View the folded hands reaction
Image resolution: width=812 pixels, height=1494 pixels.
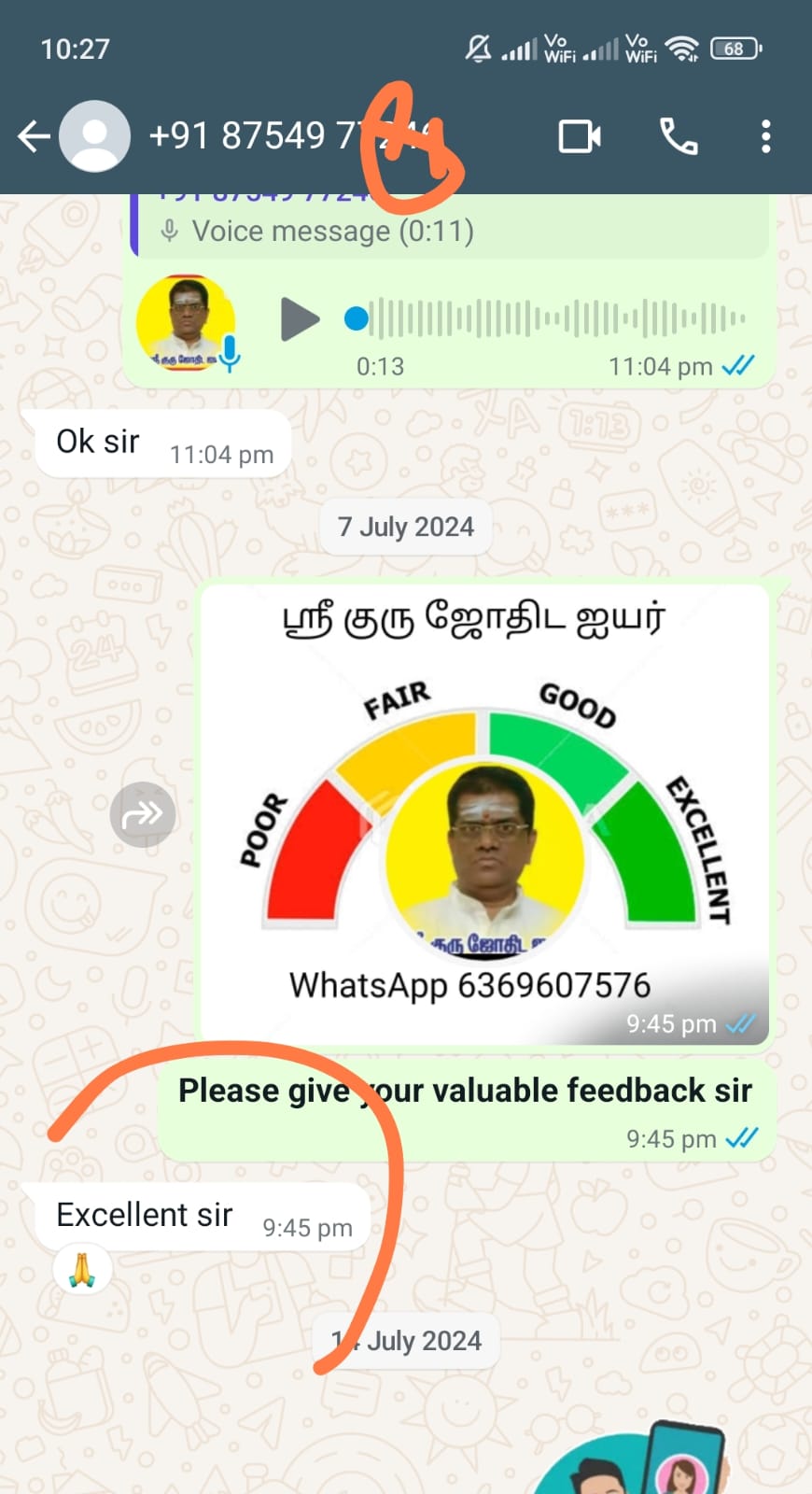tap(82, 1270)
